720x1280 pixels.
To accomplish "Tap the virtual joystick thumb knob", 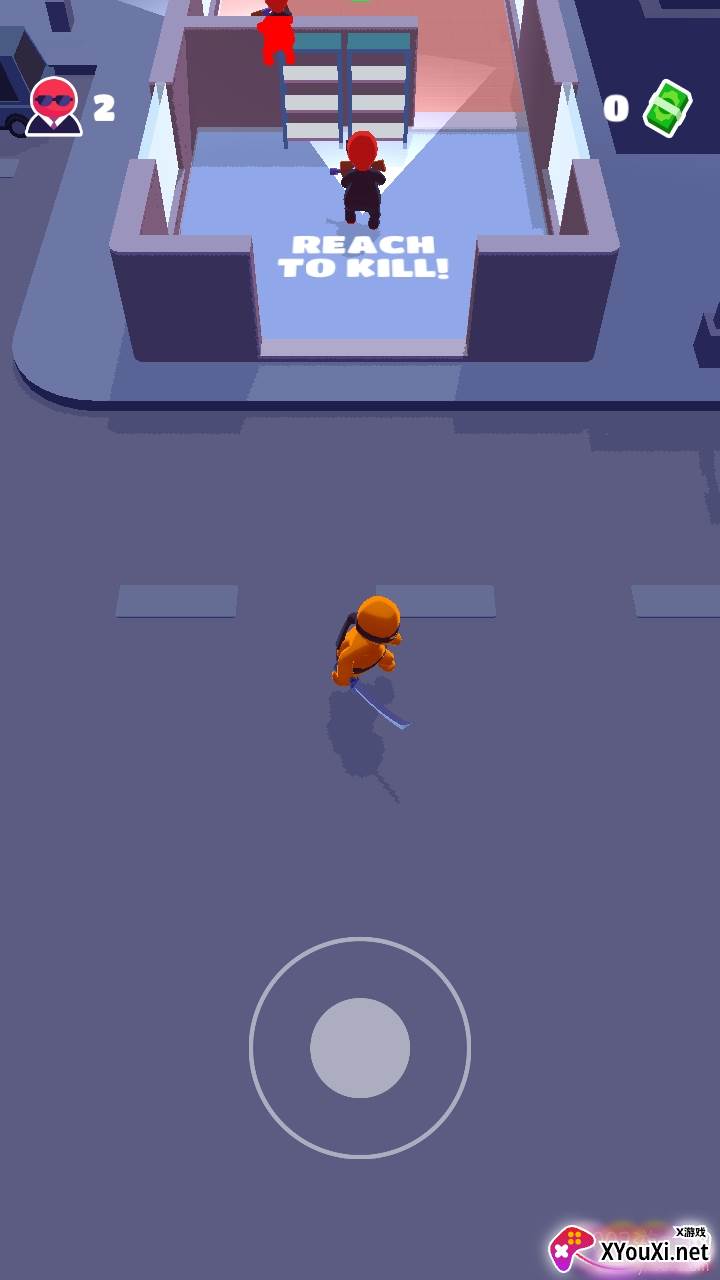I will [360, 1047].
